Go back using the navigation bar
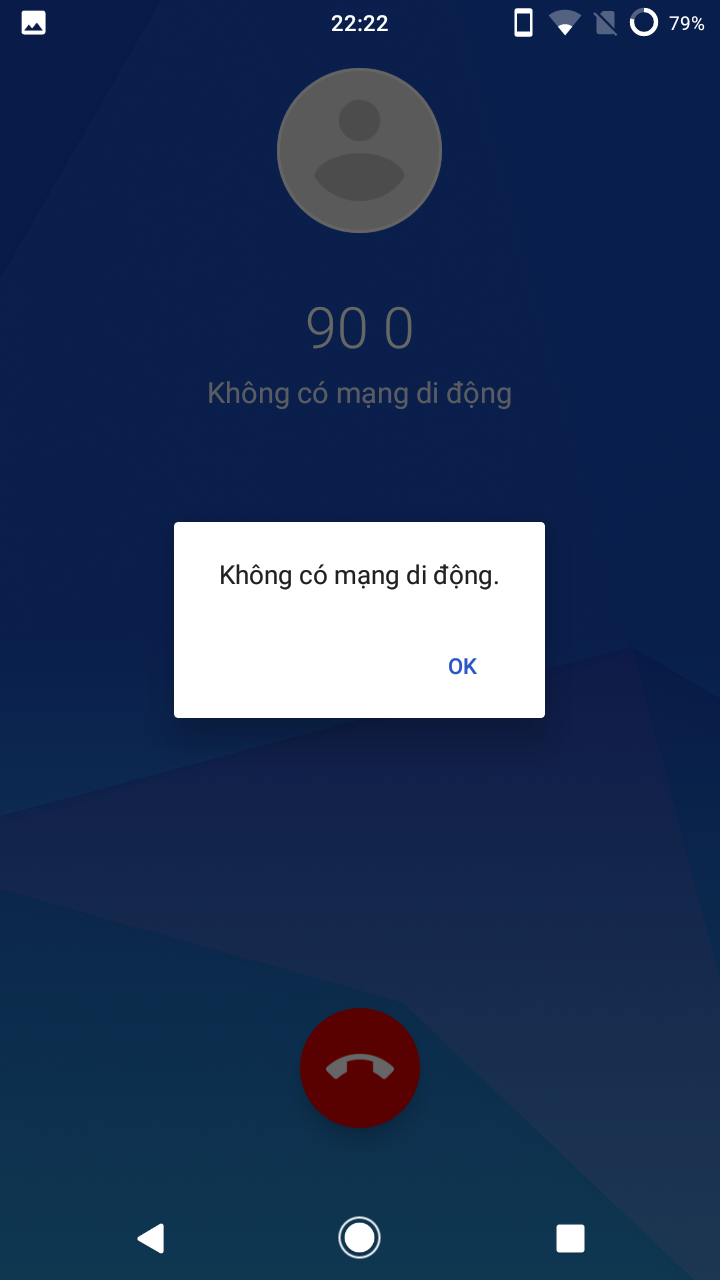 [x=151, y=1238]
